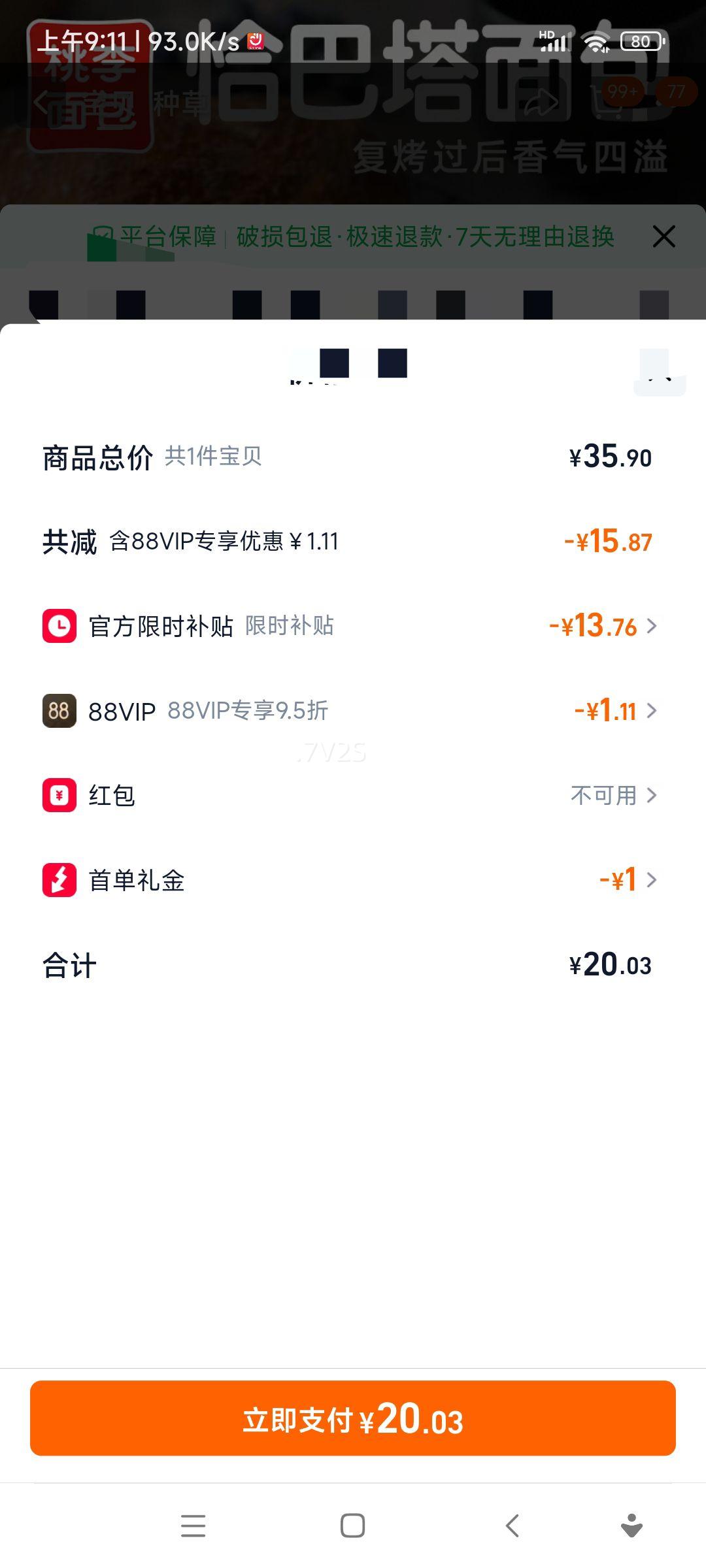The width and height of the screenshot is (706, 1568).
Task: Open recent apps with the ≡ navigation button
Action: coord(193,1526)
